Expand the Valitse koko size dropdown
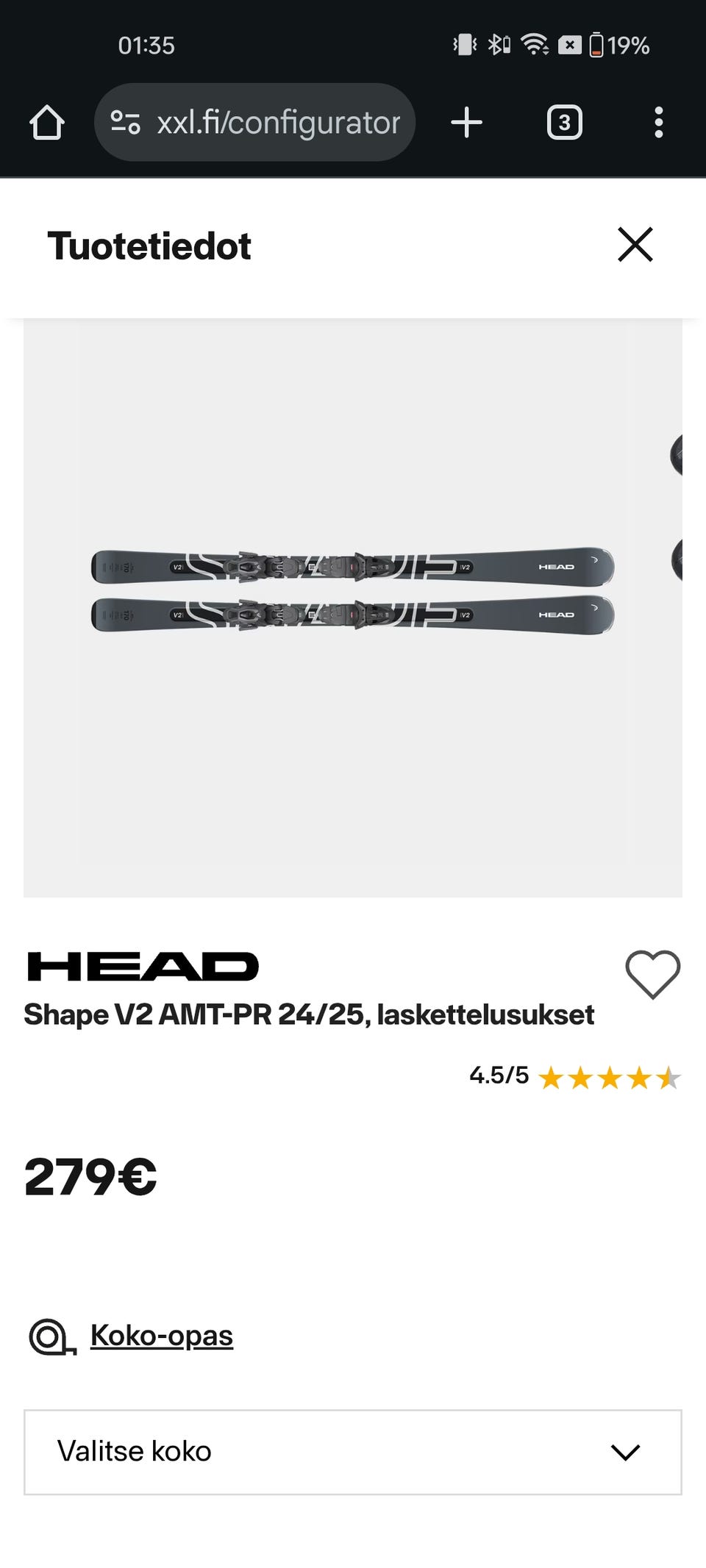Screen dimensions: 706x1568 [353, 1452]
